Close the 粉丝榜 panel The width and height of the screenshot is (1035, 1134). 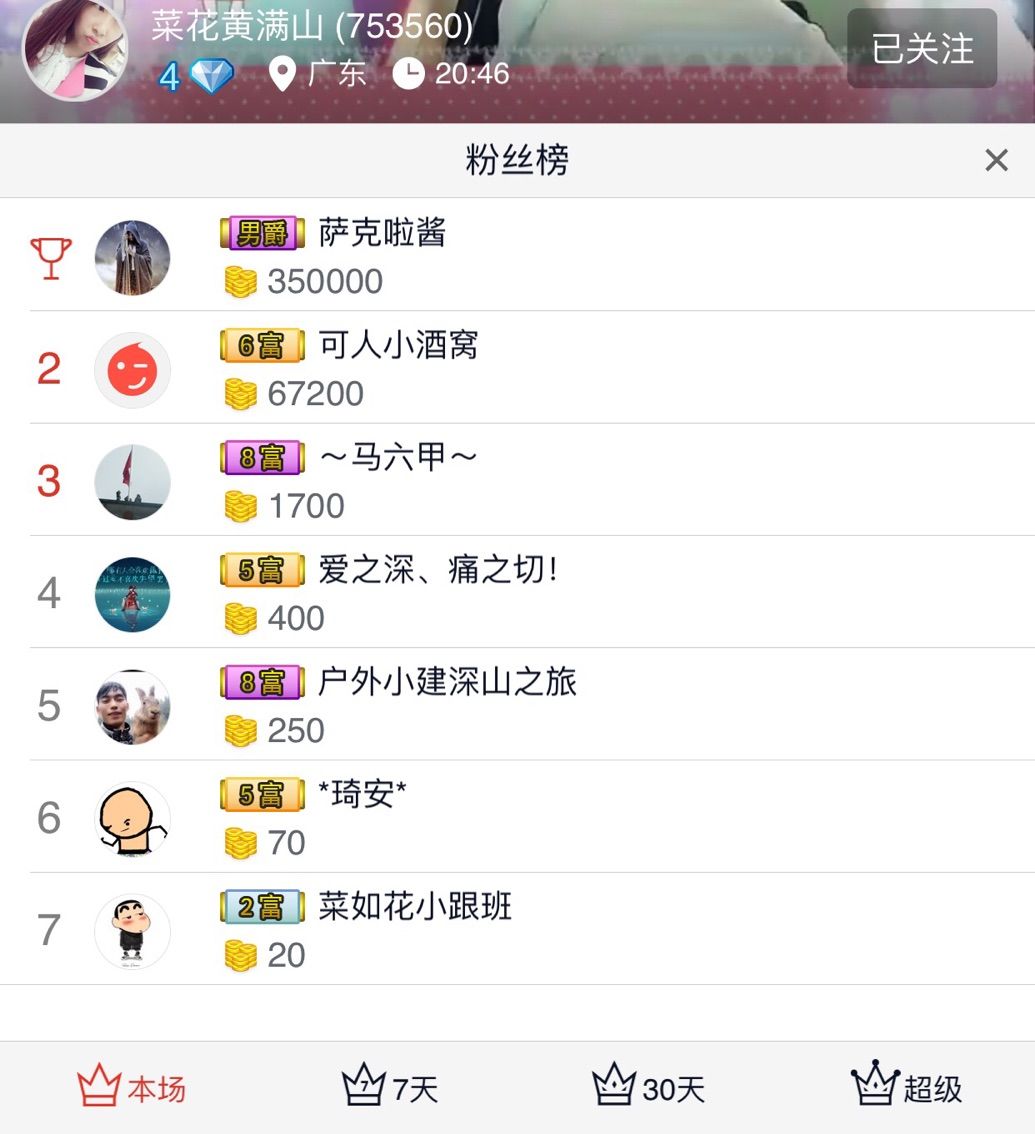996,160
